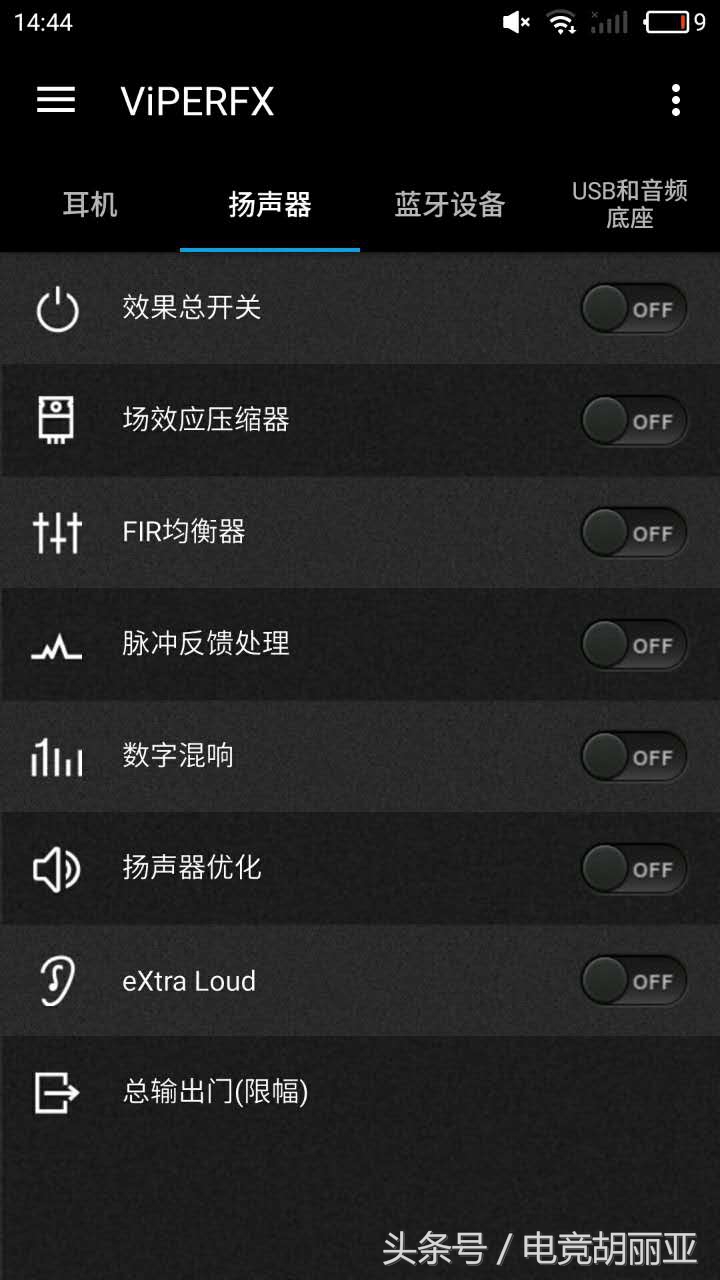Click the 效果总开关 power icon
This screenshot has width=720, height=1280.
coord(57,309)
